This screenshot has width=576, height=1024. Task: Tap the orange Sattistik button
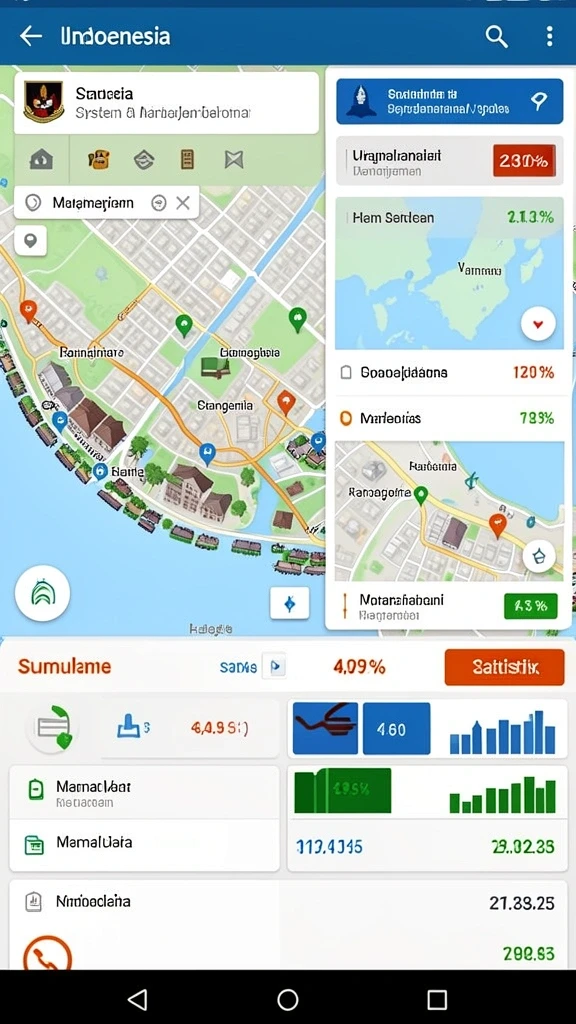point(504,667)
